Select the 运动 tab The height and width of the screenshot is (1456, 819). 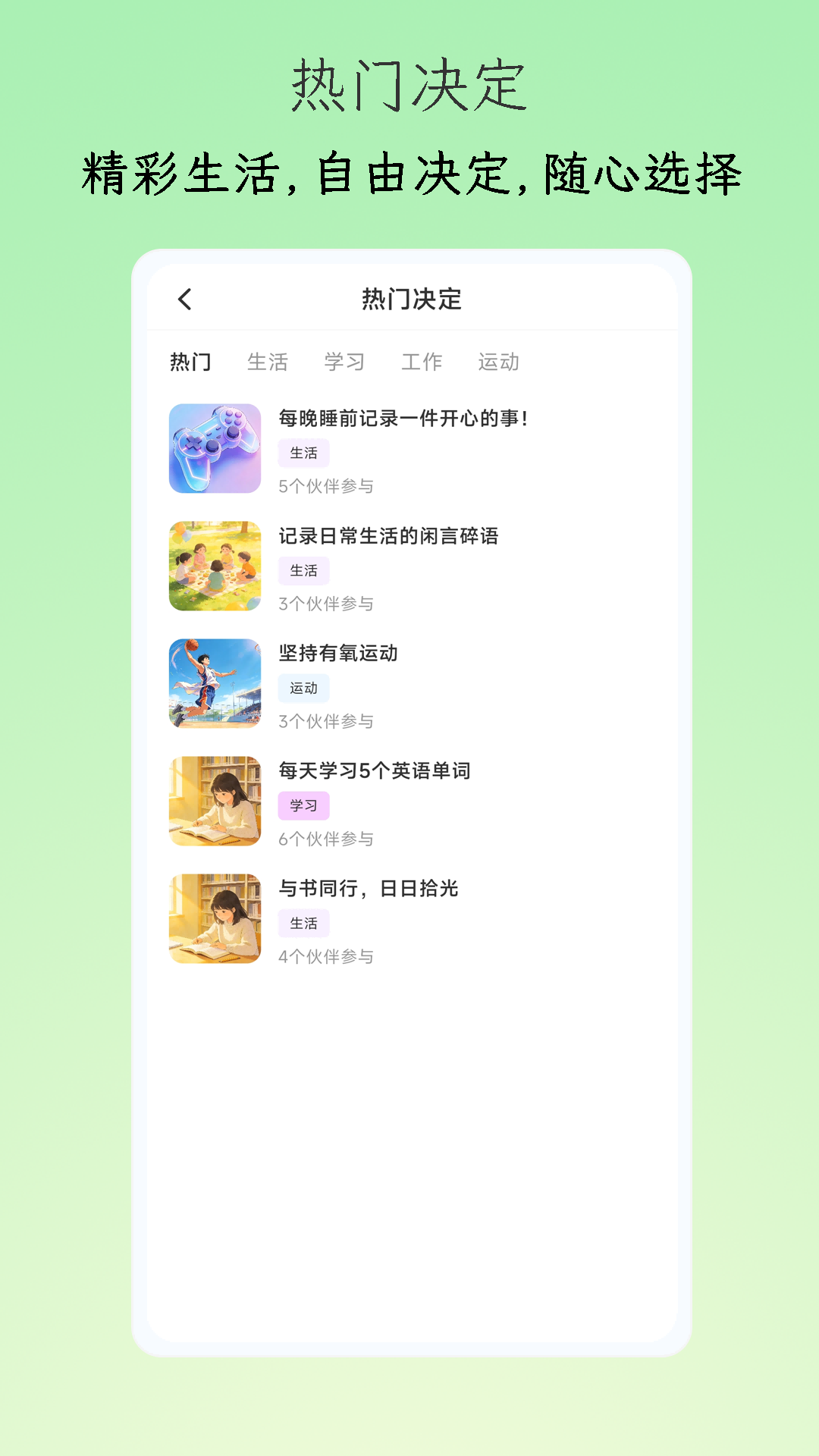point(500,362)
